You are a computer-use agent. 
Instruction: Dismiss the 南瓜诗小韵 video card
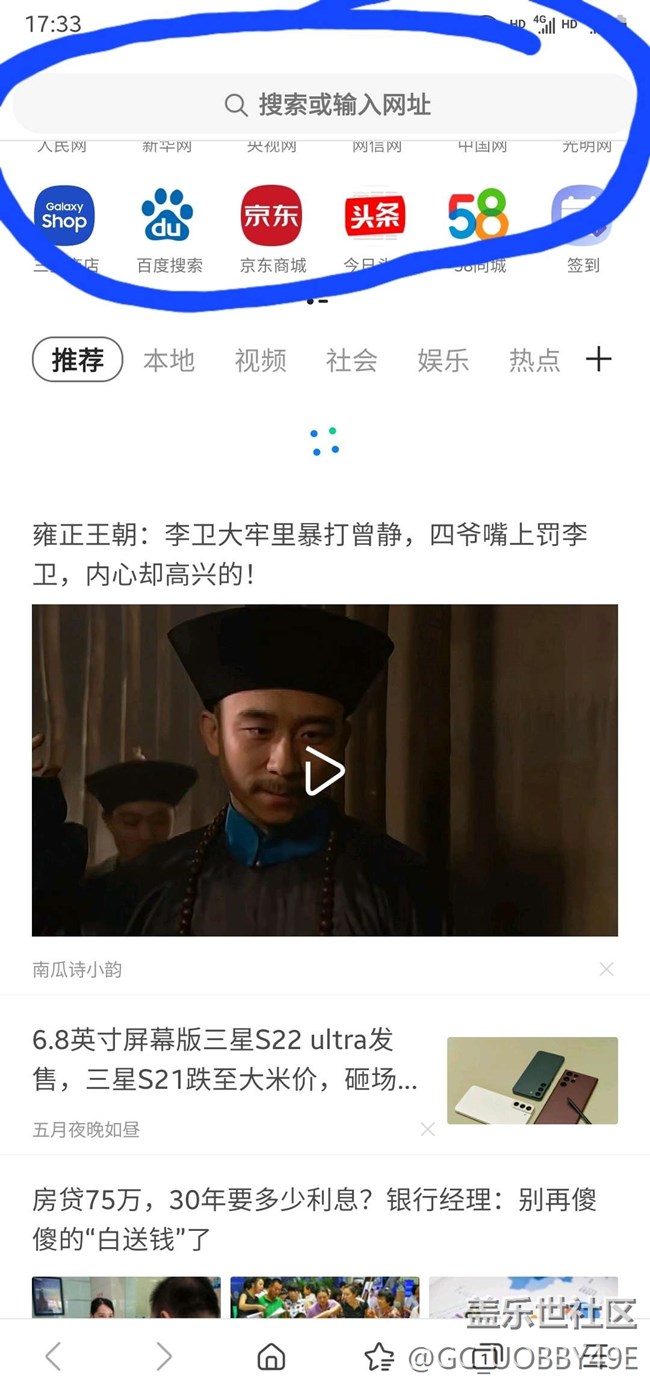coord(606,969)
